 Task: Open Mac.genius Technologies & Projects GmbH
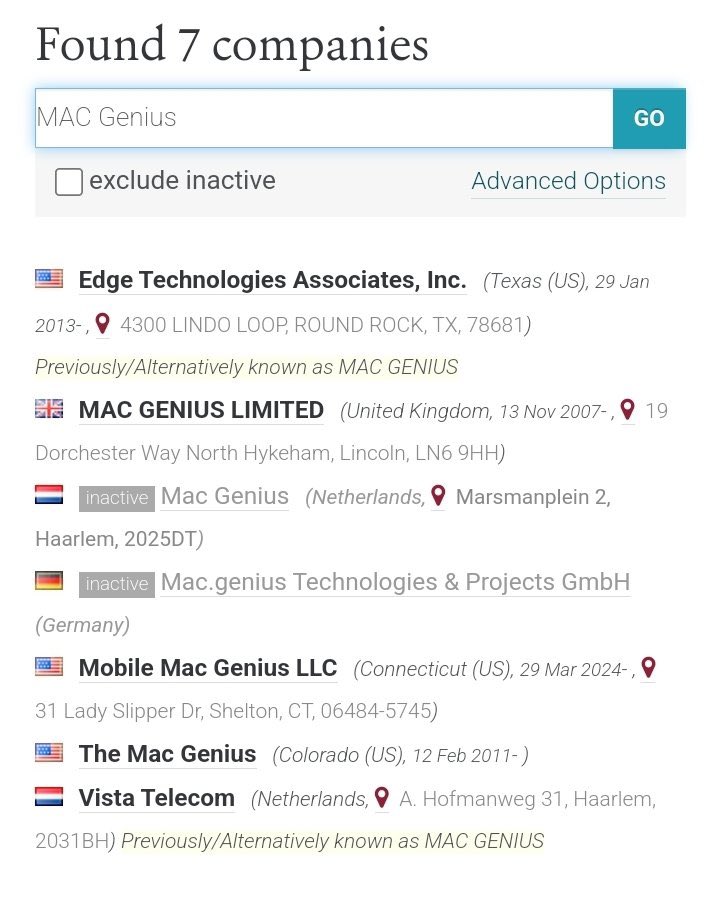(x=395, y=582)
